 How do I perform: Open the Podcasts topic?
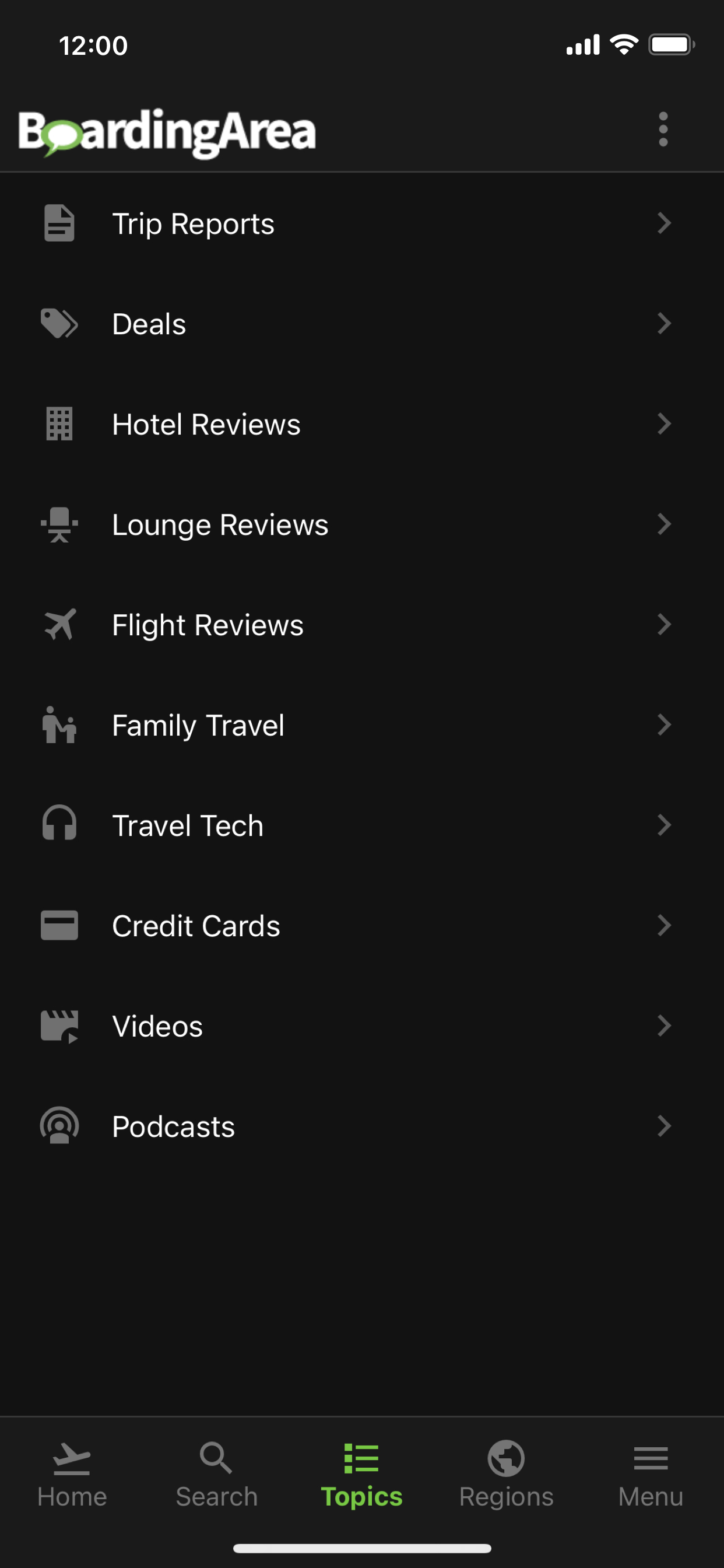point(362,1126)
